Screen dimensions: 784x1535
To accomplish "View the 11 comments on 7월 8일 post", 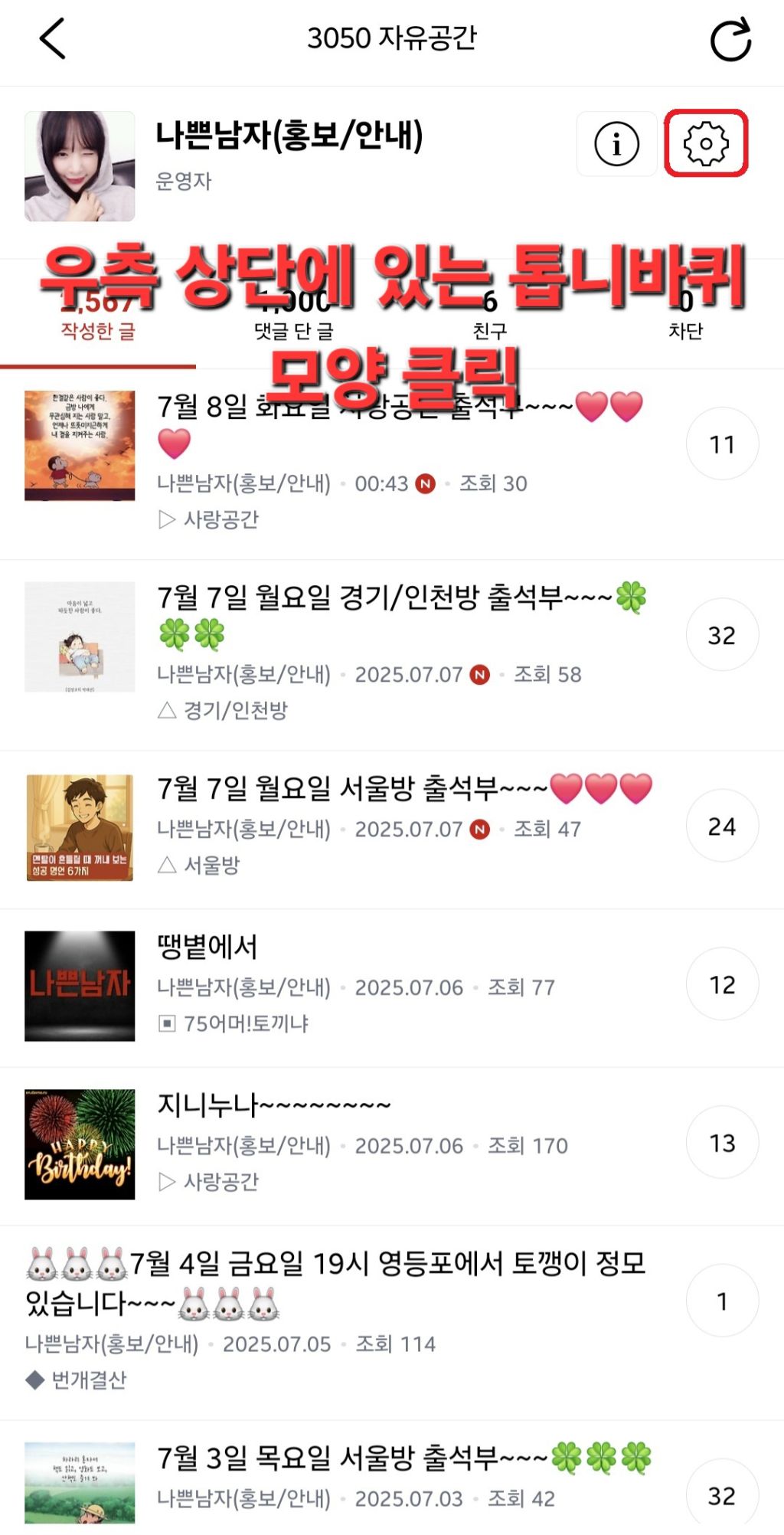I will (721, 444).
